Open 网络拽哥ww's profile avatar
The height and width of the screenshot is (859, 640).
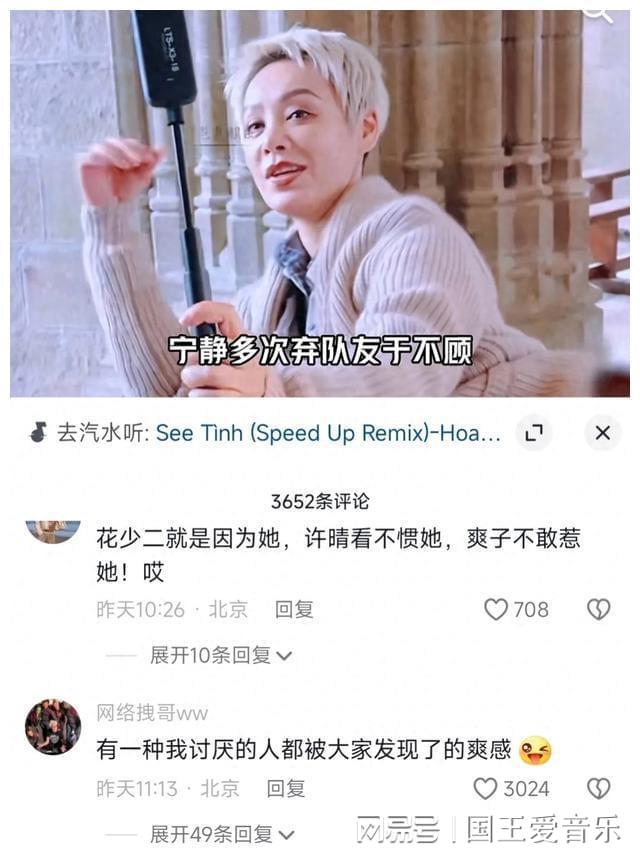53,726
